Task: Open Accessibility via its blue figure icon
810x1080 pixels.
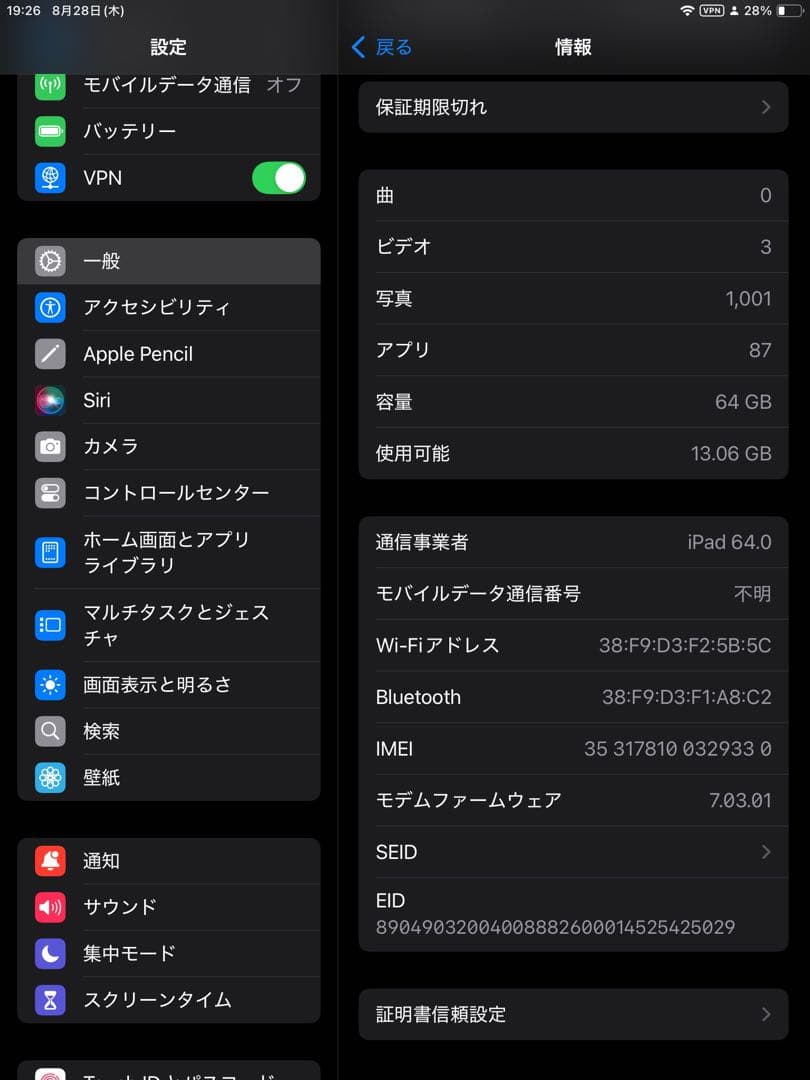Action: [x=50, y=308]
